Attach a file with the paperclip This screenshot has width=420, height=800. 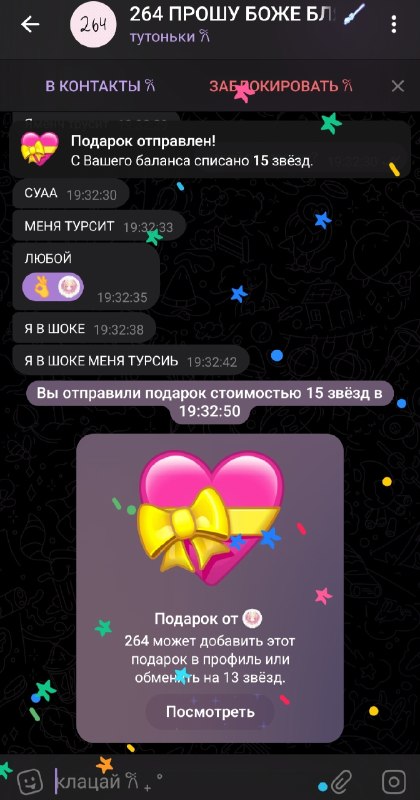point(341,781)
